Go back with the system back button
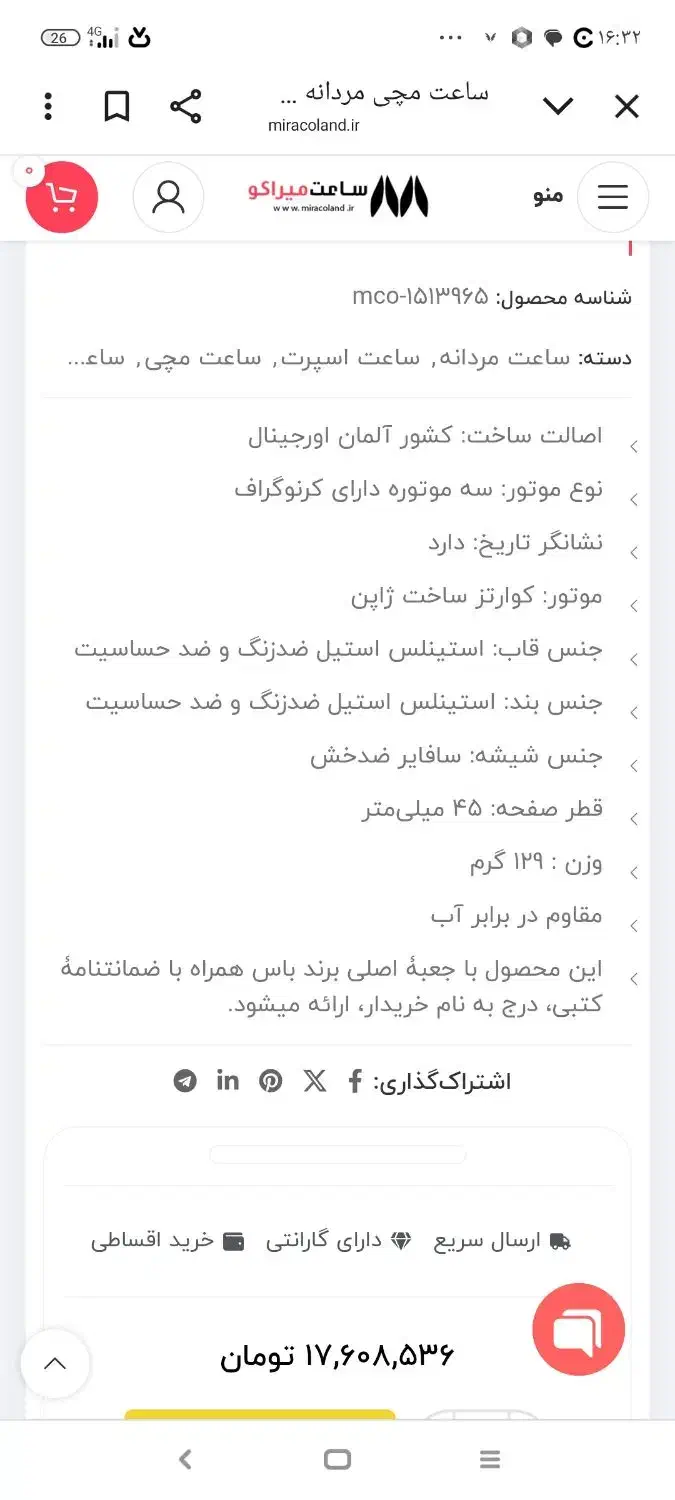Viewport: 675px width, 1500px height. (x=185, y=1460)
